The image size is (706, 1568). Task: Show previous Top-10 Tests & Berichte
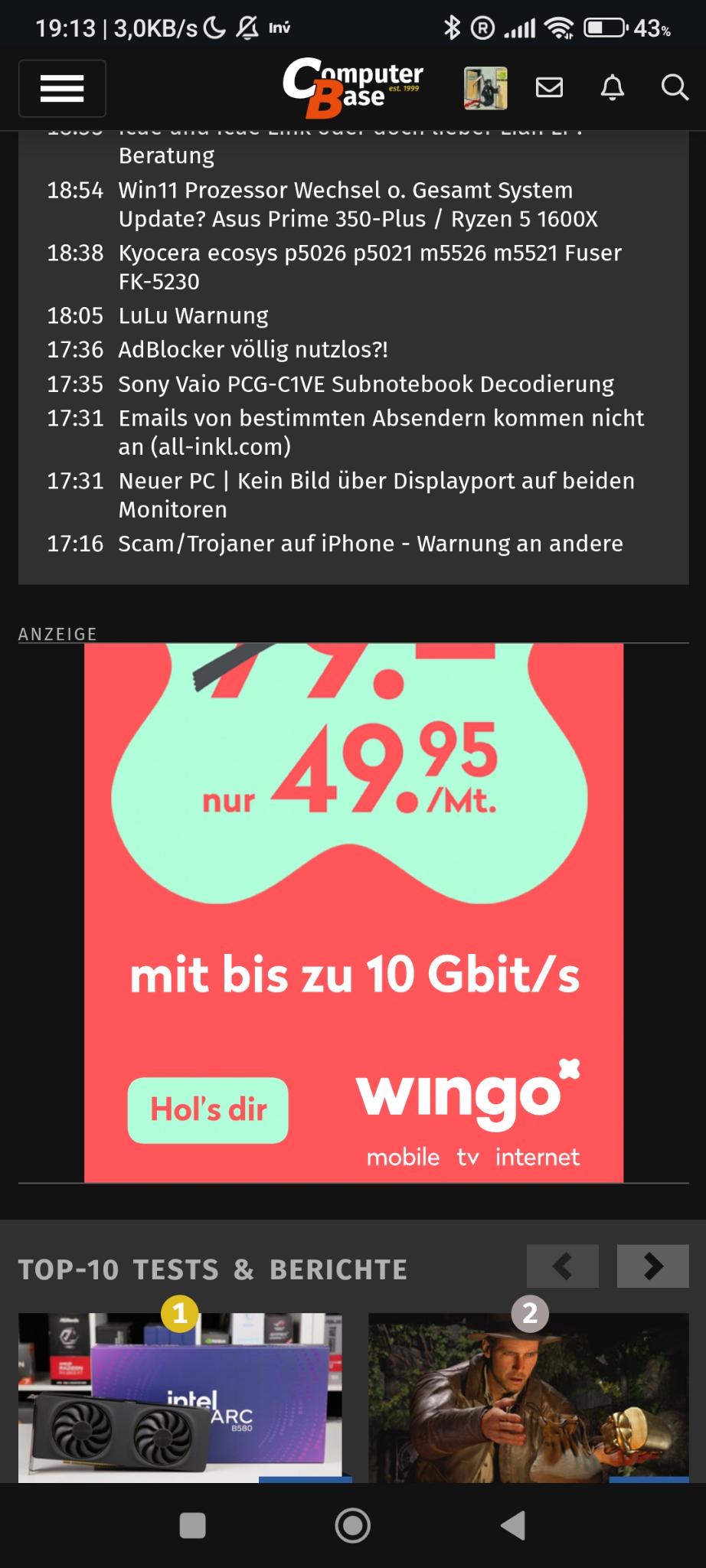coord(562,1266)
